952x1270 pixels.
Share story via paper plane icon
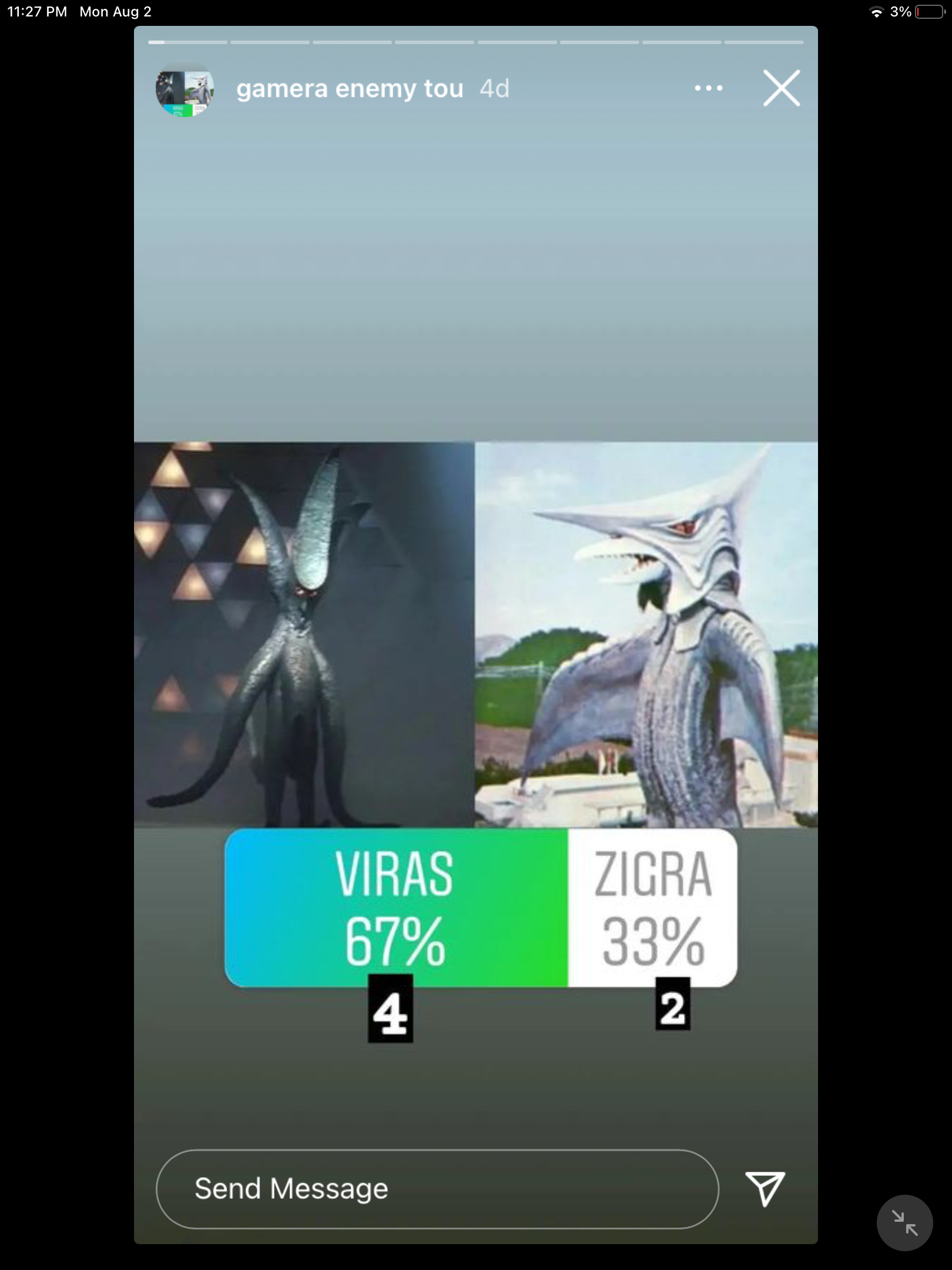click(765, 1188)
